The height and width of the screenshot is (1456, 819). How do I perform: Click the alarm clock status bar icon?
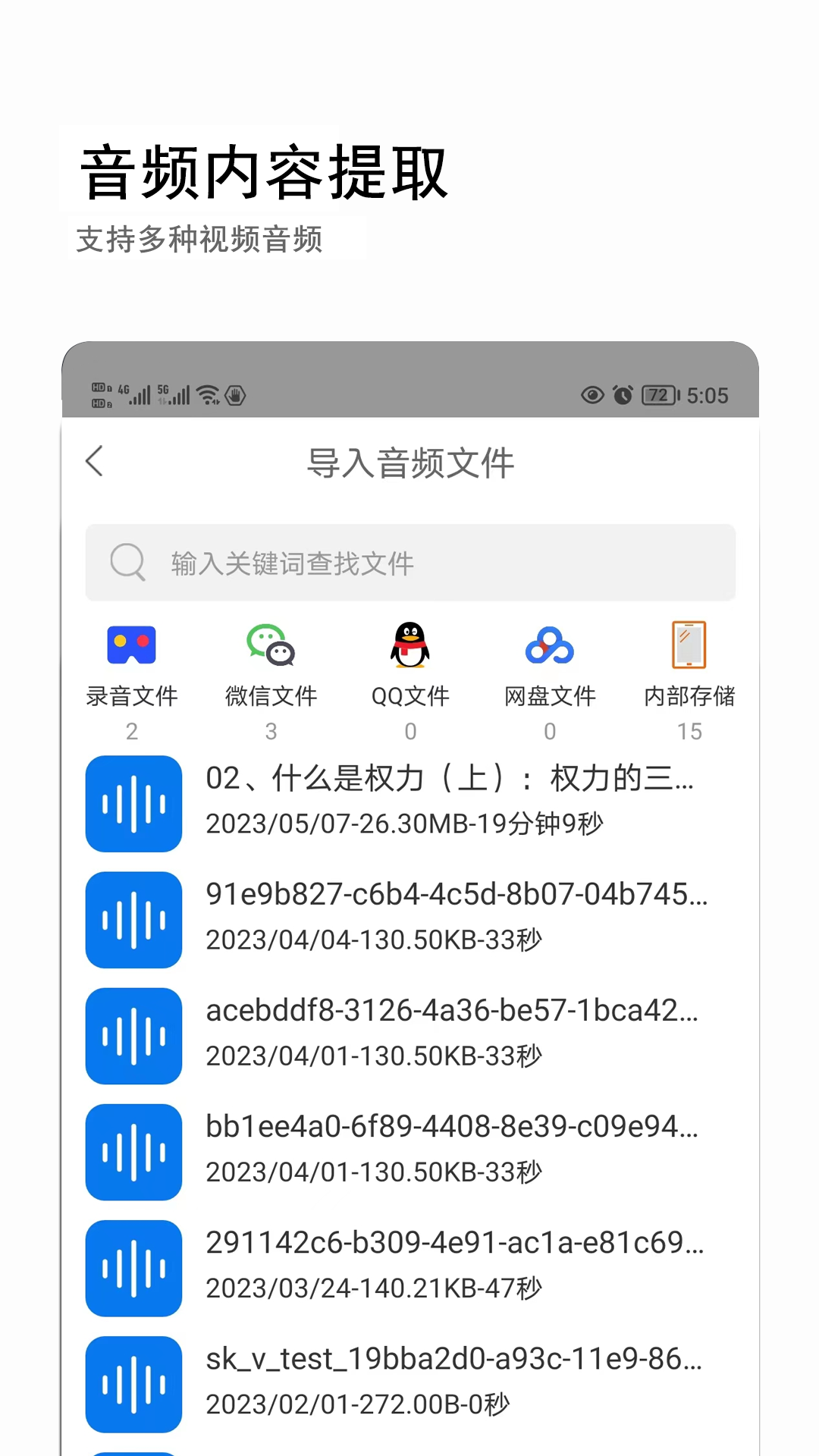[622, 396]
